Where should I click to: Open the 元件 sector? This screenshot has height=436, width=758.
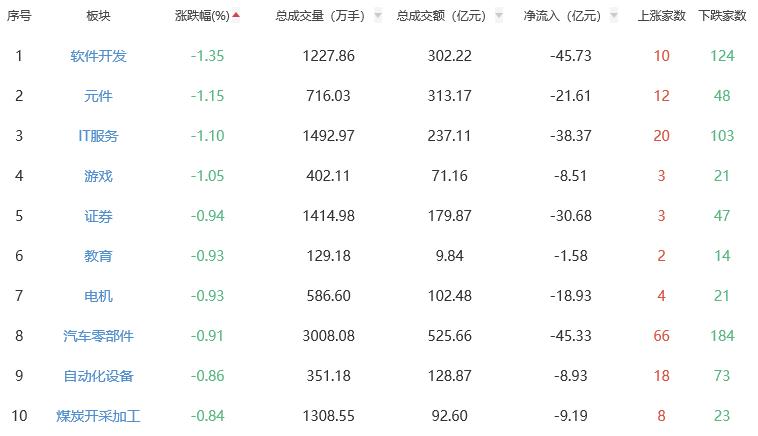point(98,96)
